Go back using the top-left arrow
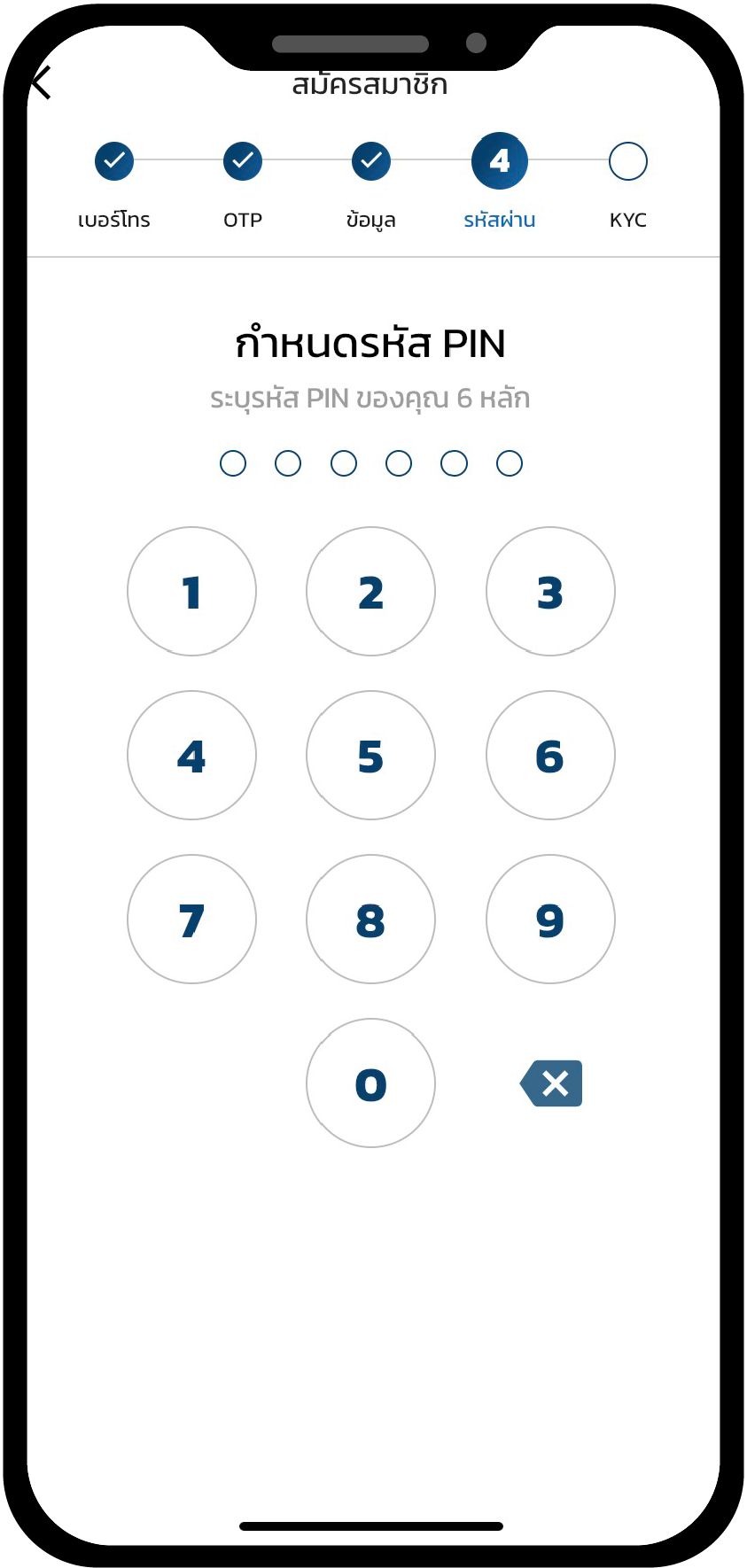Screen dimensions: 747x1568 coord(42,82)
